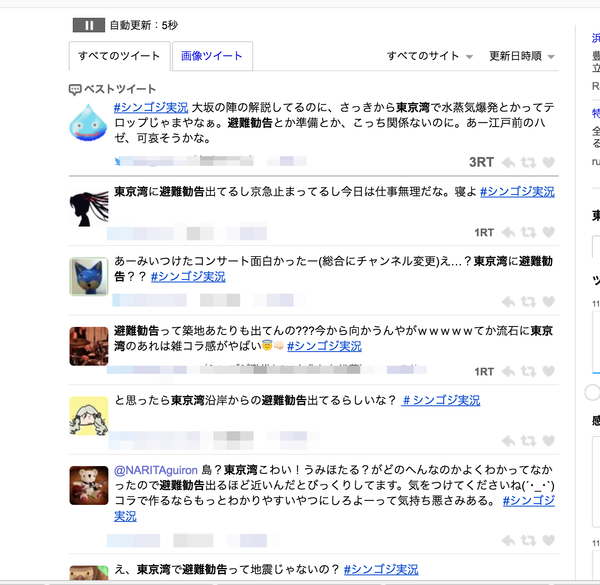600x585 pixels.
Task: Open the slime avatar profile
Action: pyautogui.click(x=87, y=121)
